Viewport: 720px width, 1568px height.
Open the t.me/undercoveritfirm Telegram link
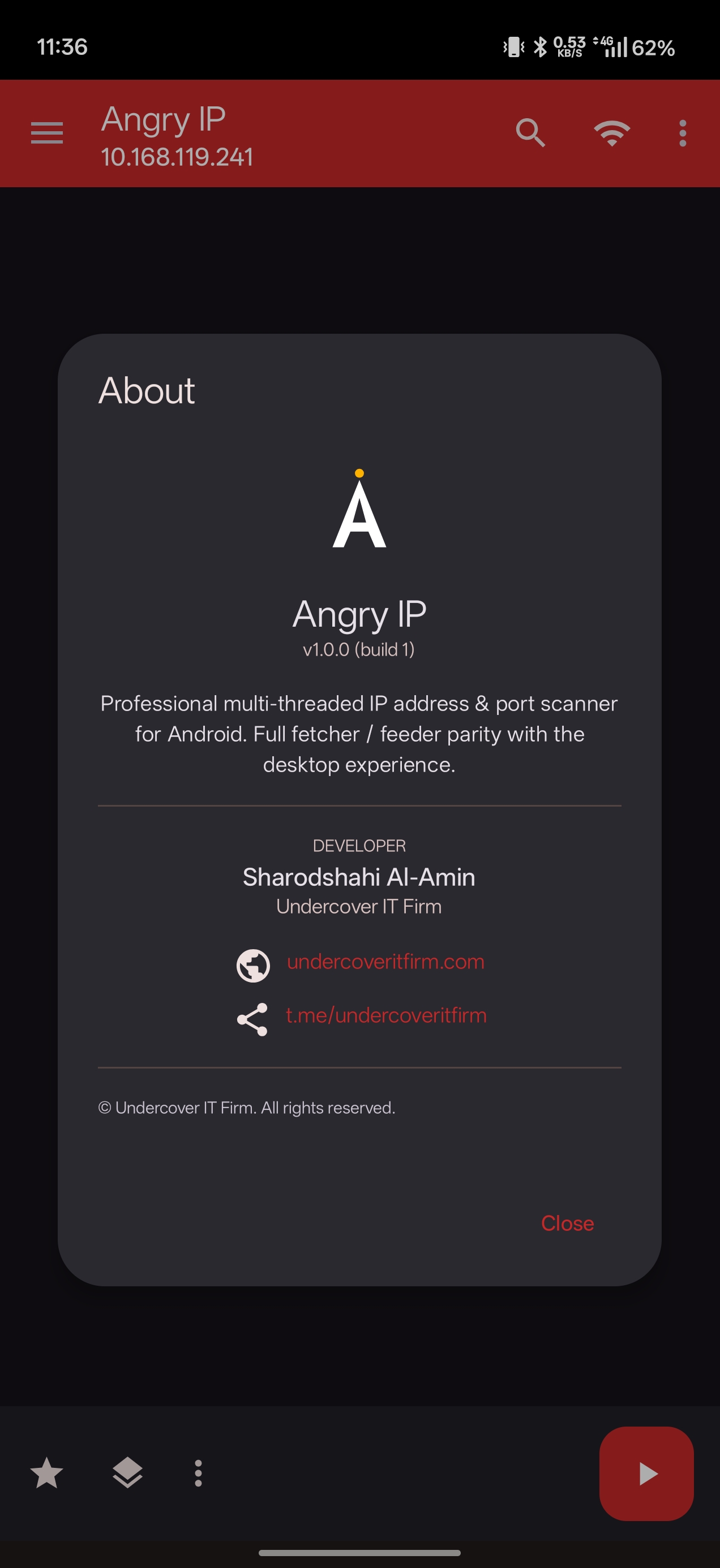pyautogui.click(x=385, y=1015)
